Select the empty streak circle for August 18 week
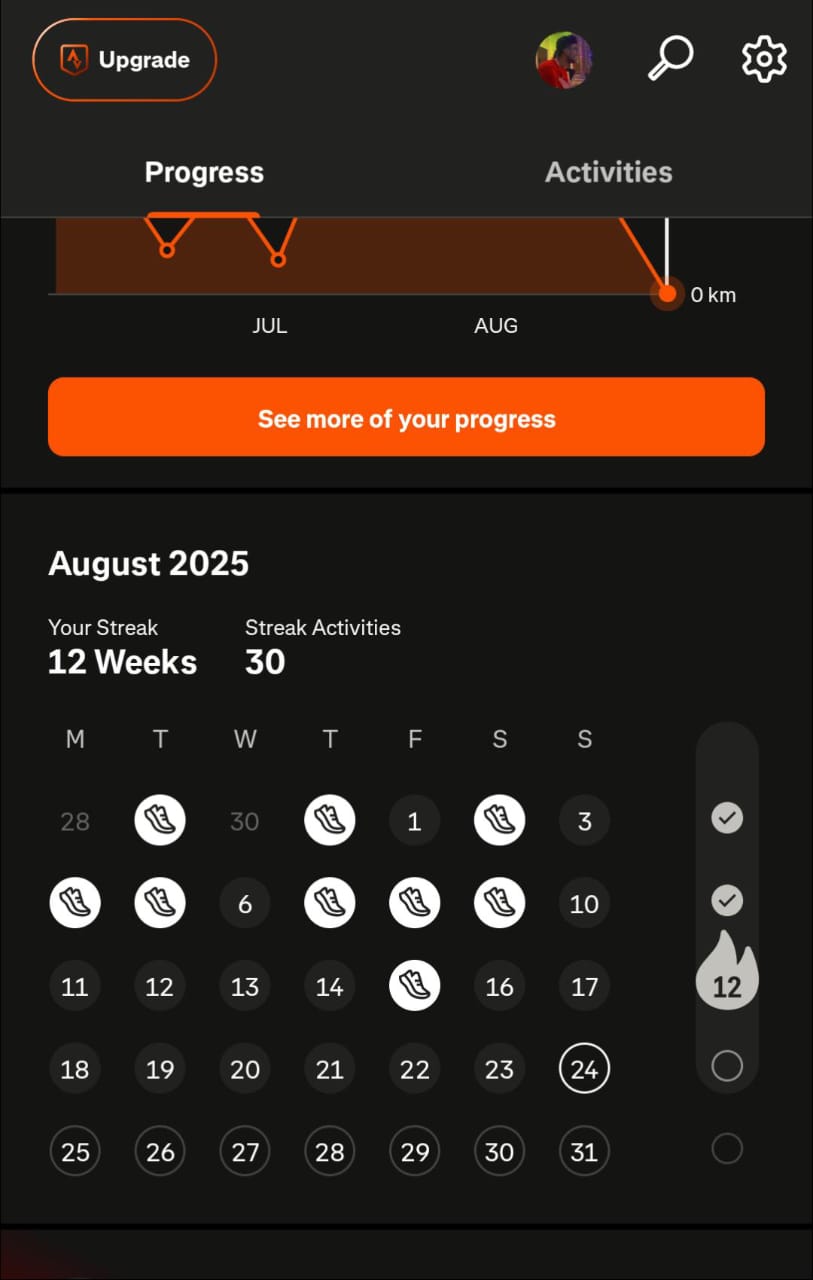 727,1066
